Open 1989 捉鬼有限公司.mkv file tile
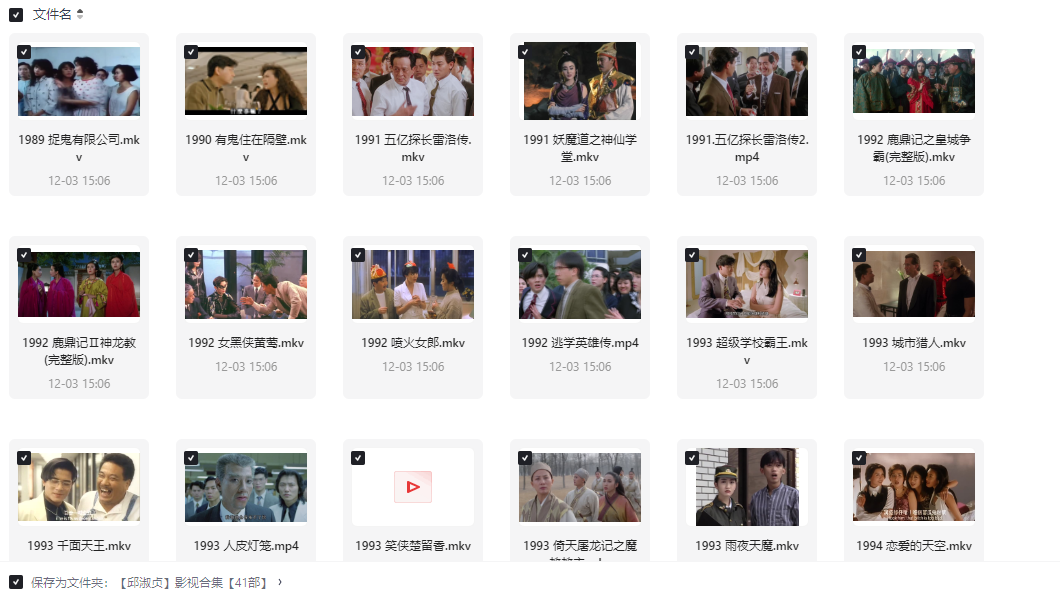This screenshot has width=1060, height=601. coord(79,82)
